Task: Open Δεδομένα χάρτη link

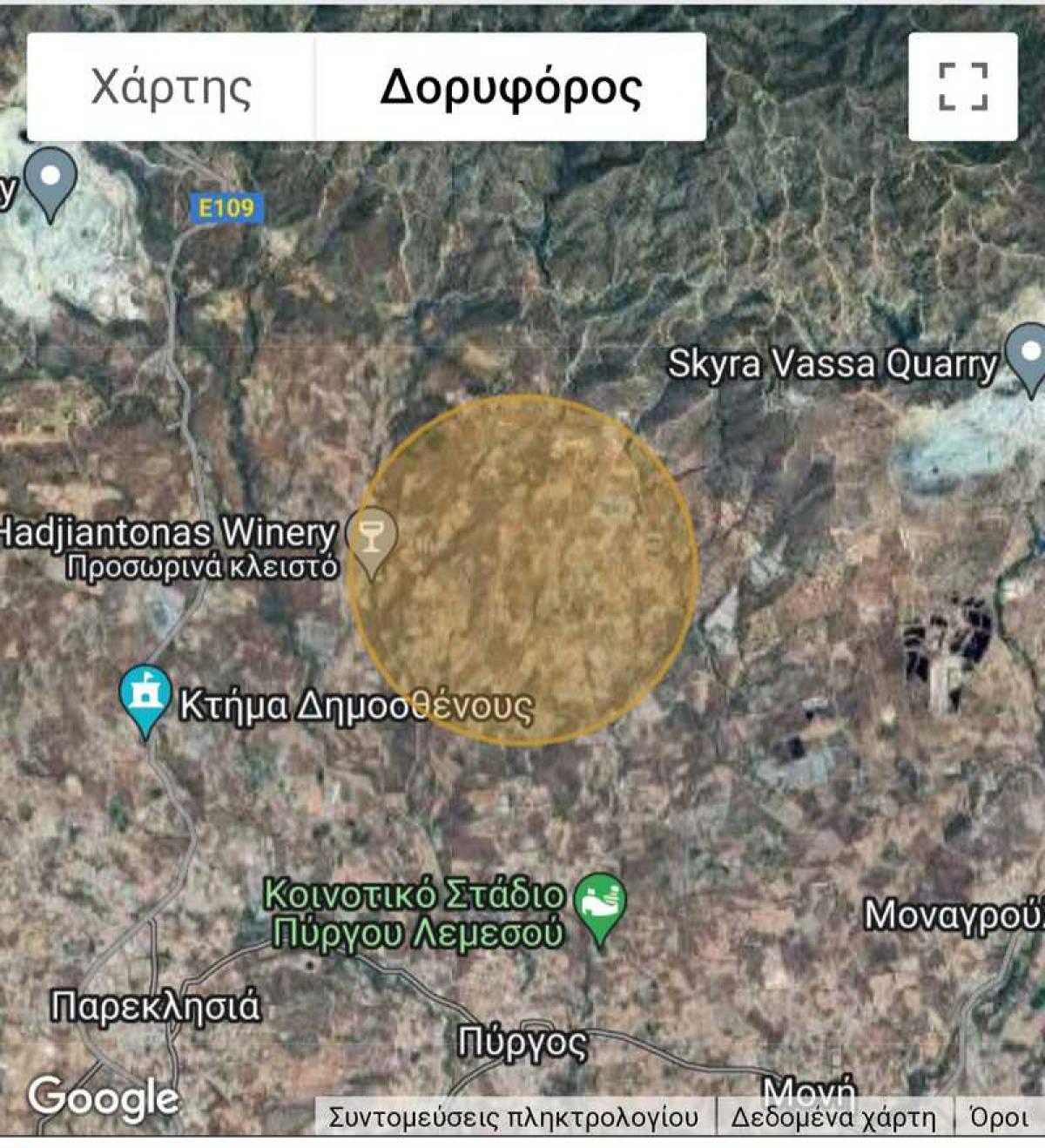Action: coord(833,1118)
